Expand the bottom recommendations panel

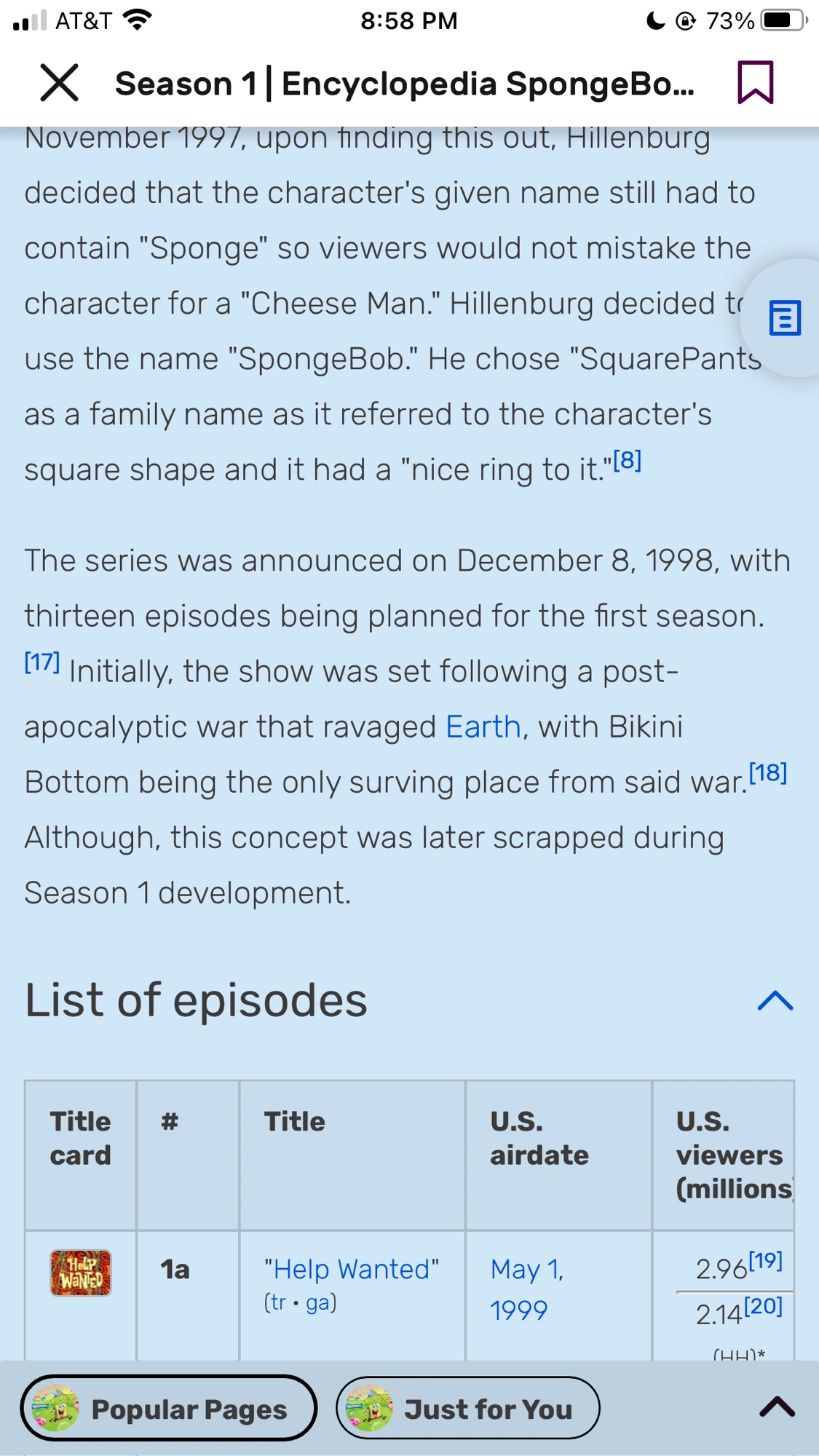pyautogui.click(x=777, y=1407)
